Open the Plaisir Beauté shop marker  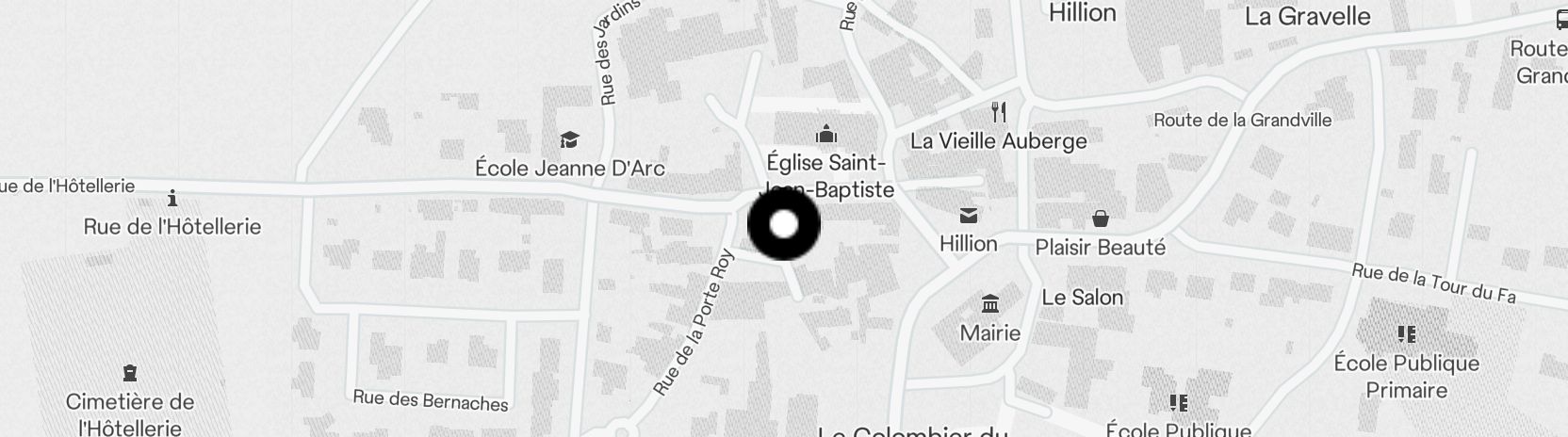[x=1100, y=219]
